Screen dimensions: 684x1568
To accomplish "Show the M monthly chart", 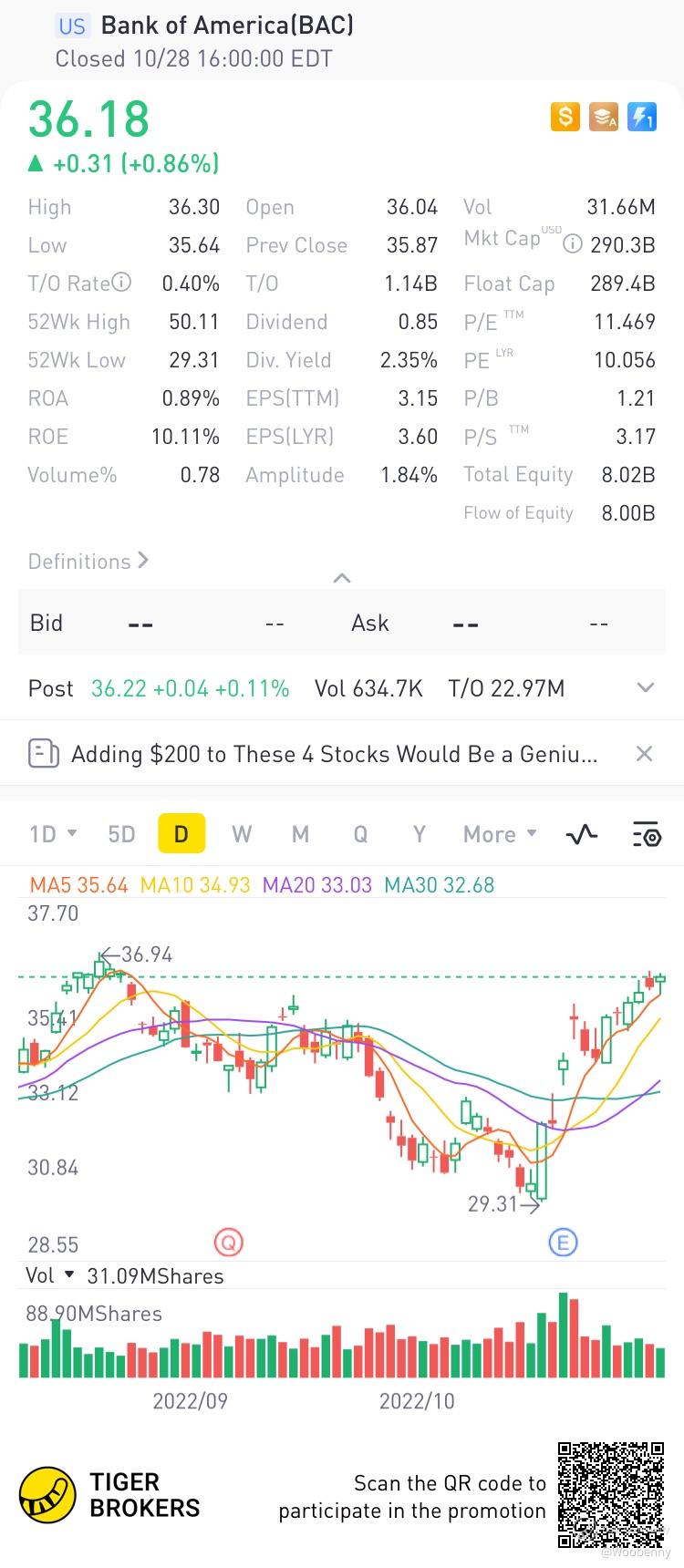I will [x=301, y=834].
